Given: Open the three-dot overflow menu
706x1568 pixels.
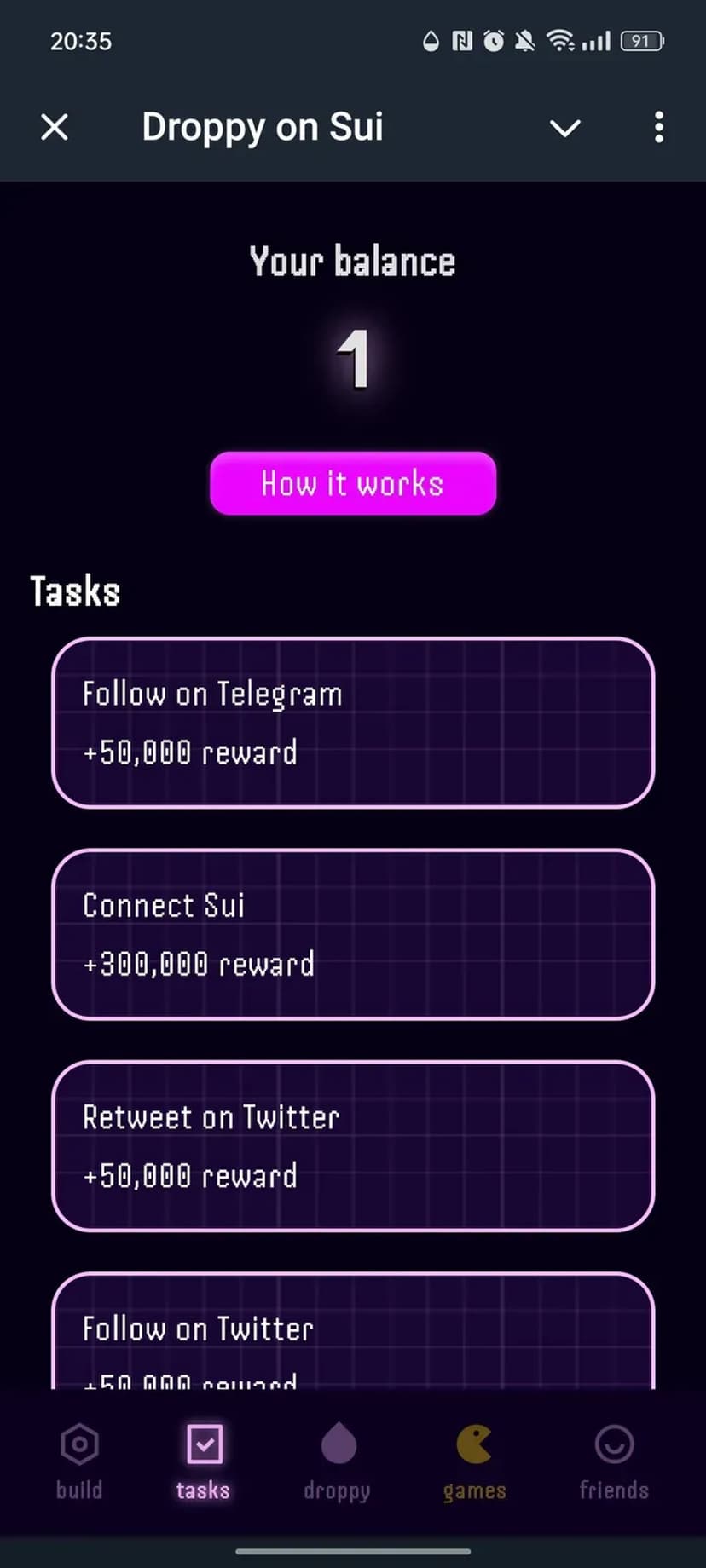Looking at the screenshot, I should tap(658, 128).
